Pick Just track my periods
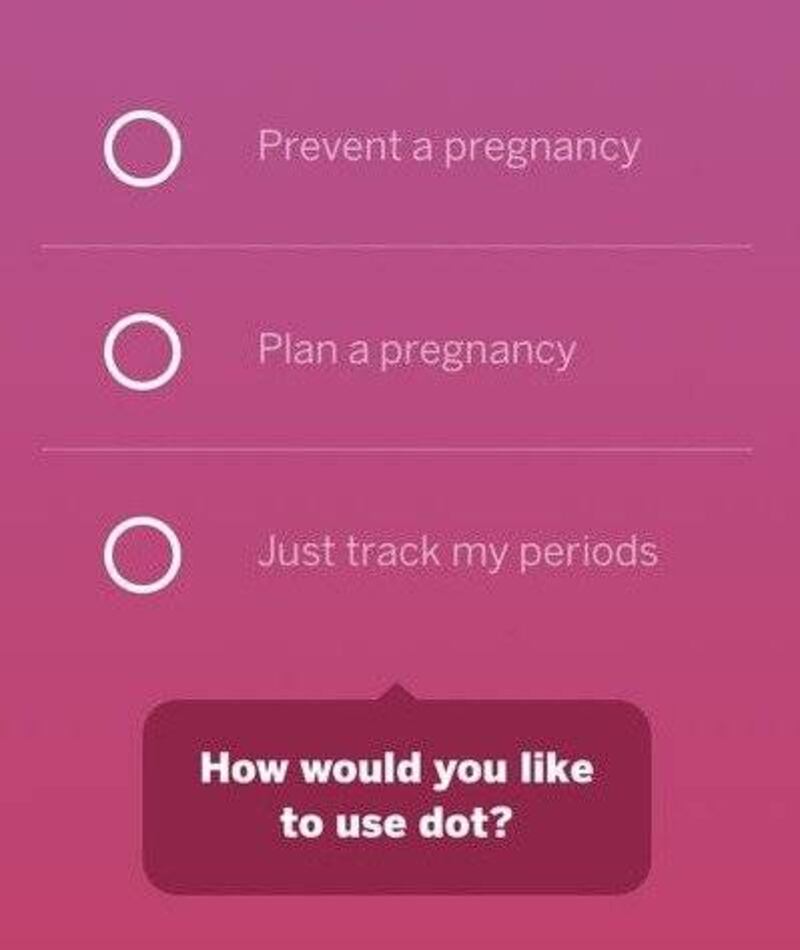The height and width of the screenshot is (950, 800). pos(141,552)
